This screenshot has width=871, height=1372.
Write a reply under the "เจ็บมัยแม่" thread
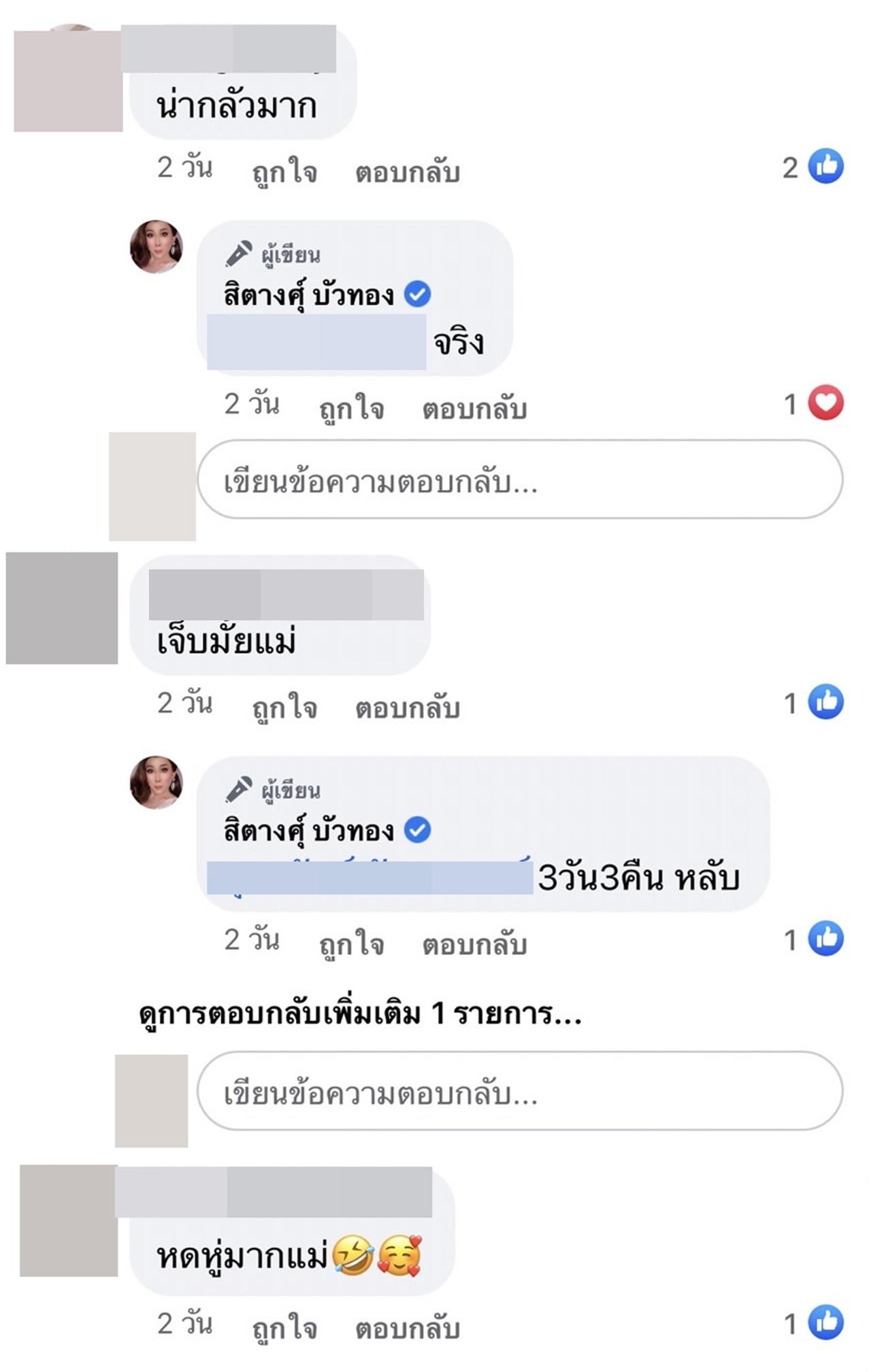tap(519, 1092)
